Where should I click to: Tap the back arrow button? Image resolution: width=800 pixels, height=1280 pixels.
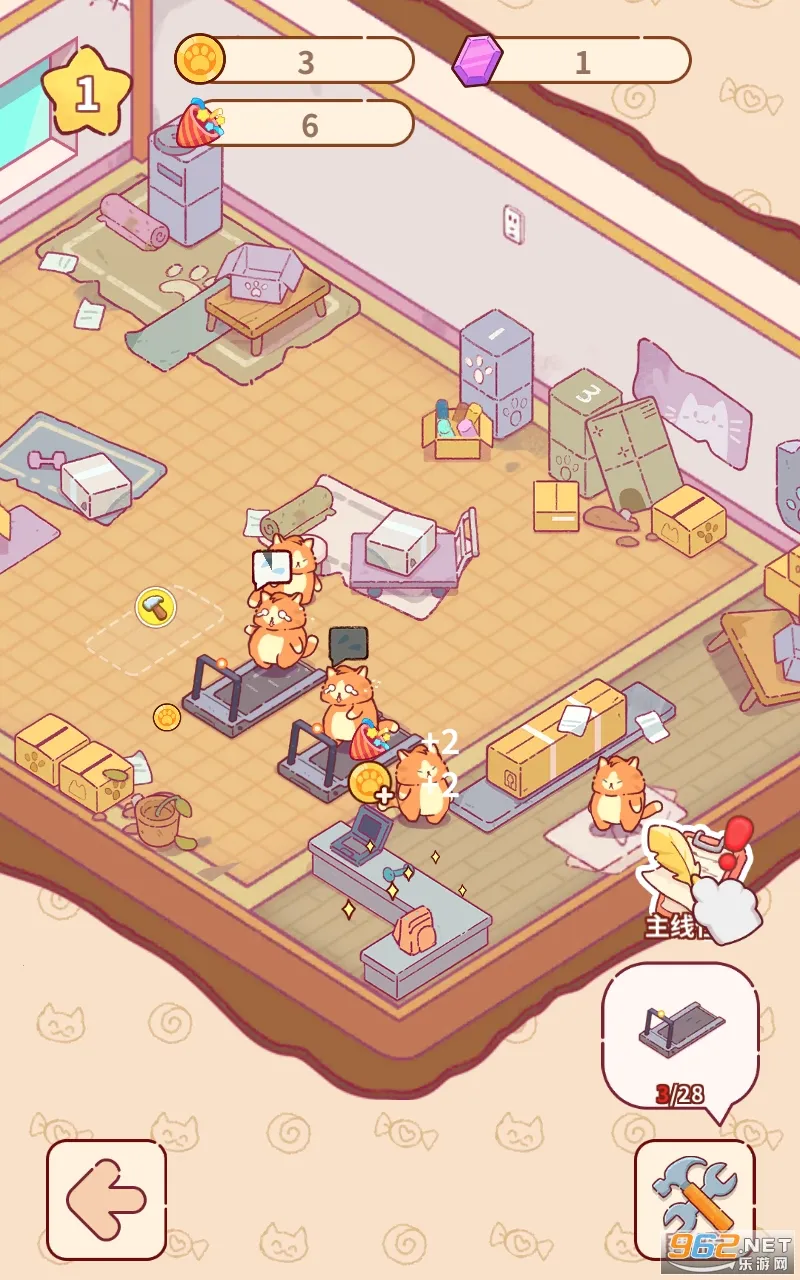(x=106, y=1199)
